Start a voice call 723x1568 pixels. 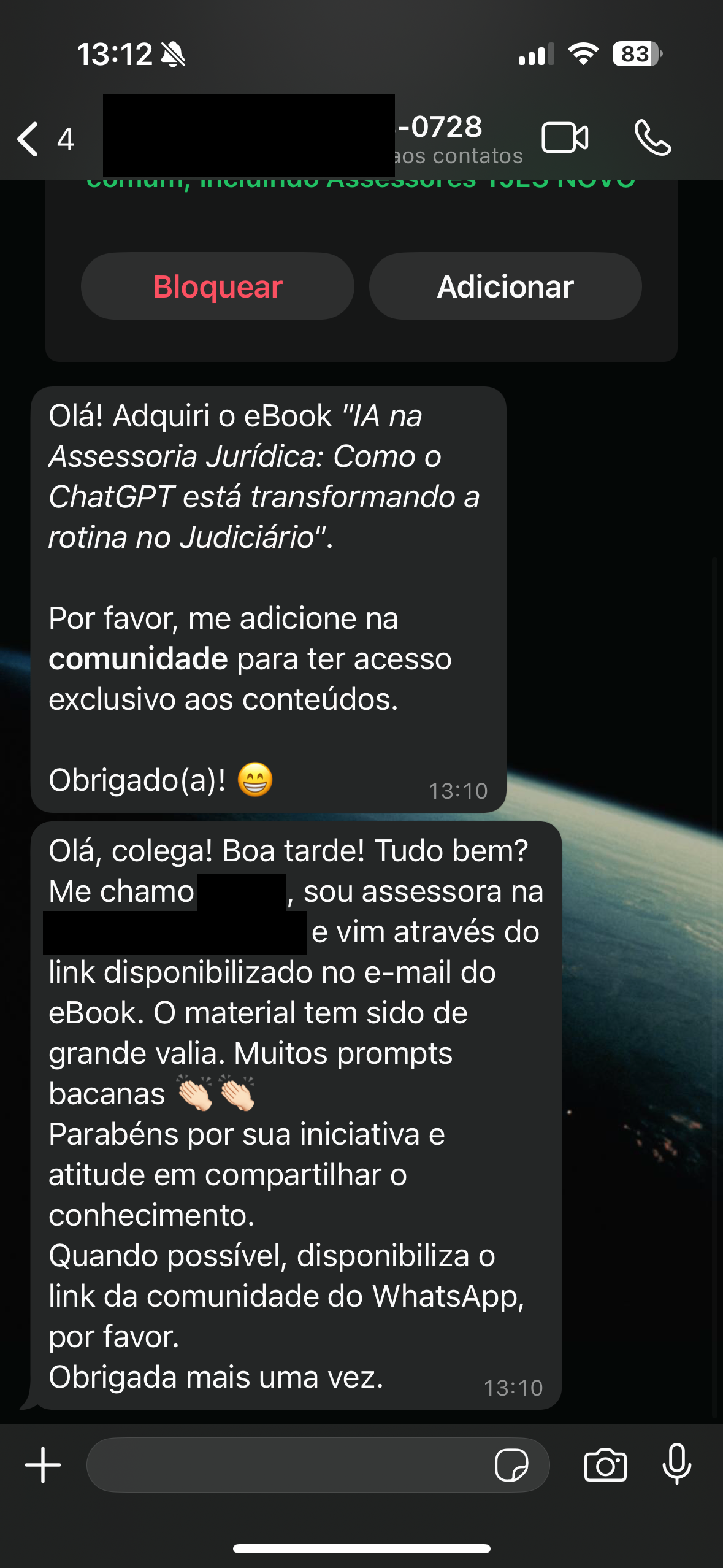click(x=652, y=137)
